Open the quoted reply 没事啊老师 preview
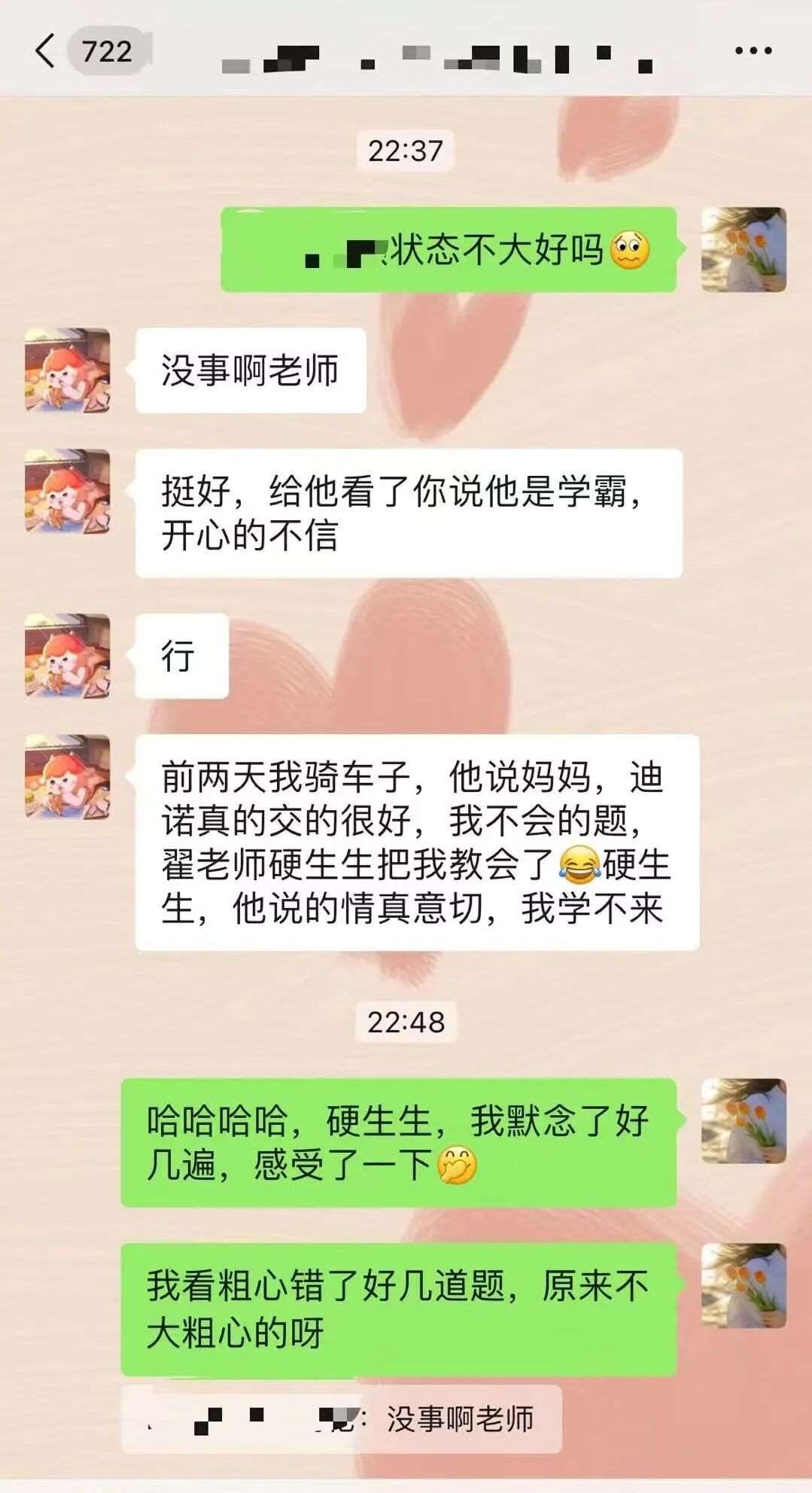812x1493 pixels. 342,1418
